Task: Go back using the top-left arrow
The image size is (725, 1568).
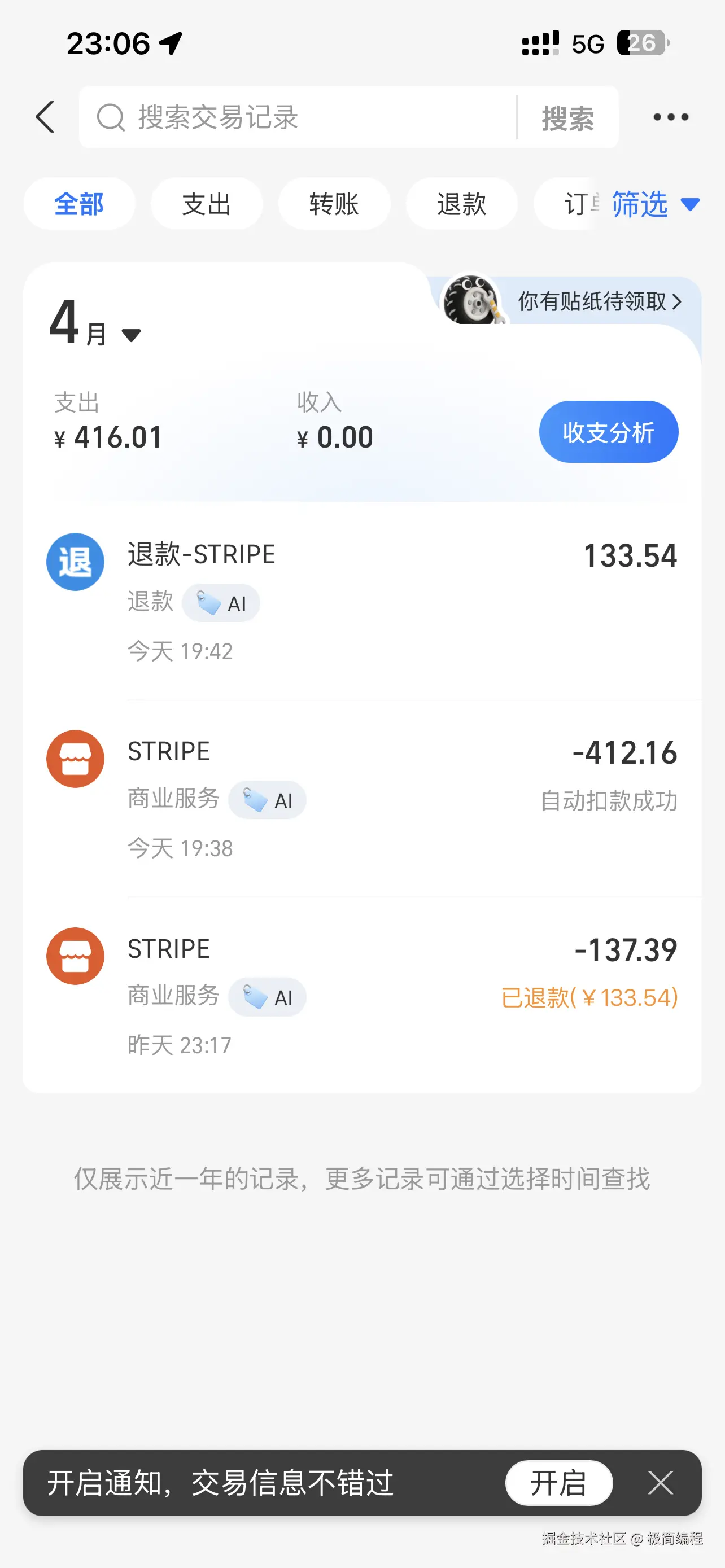Action: pos(46,117)
